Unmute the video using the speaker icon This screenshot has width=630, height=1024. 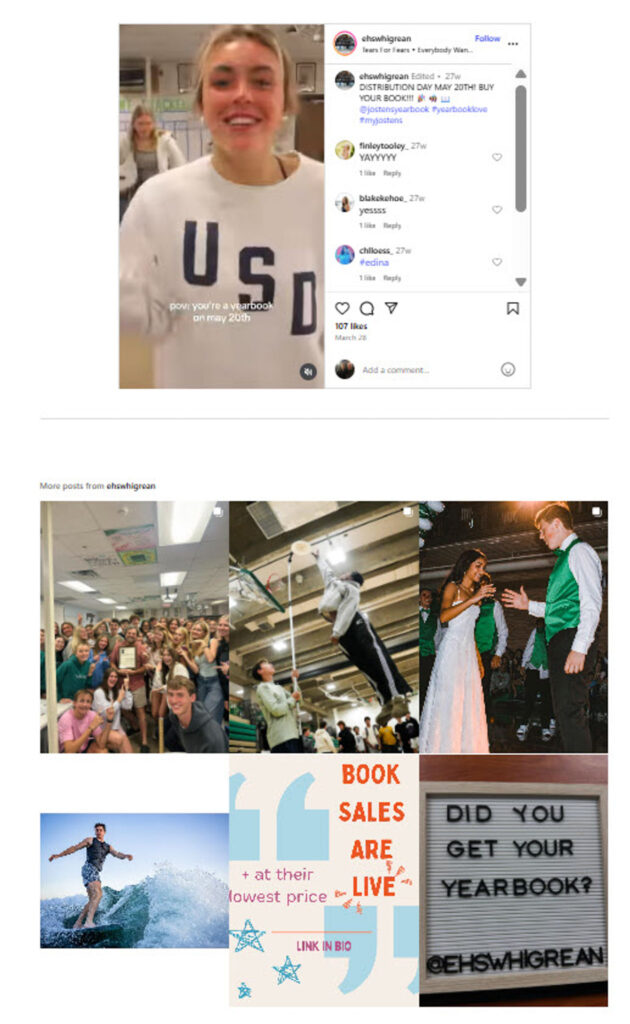308,371
